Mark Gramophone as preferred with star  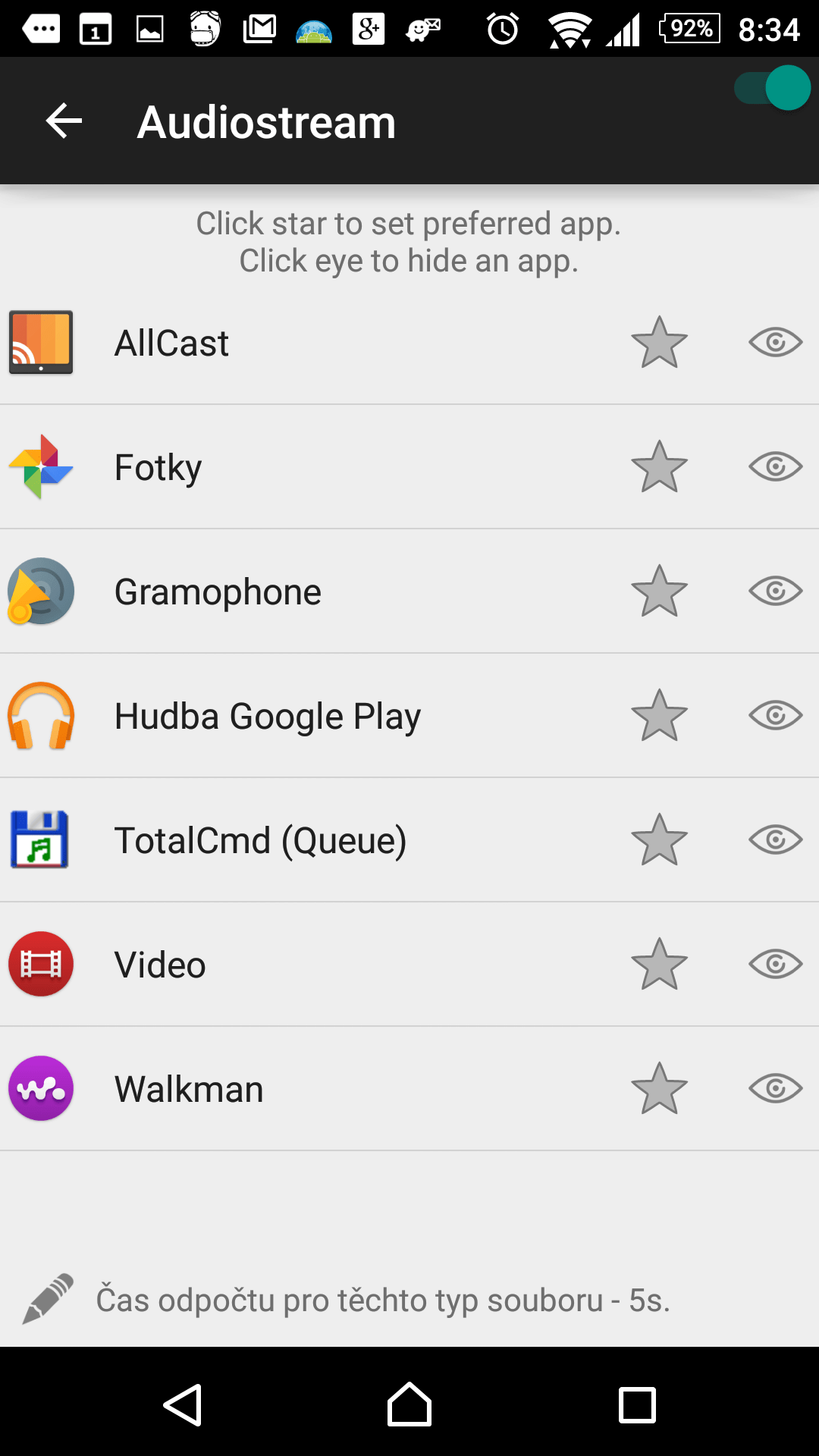pos(659,591)
